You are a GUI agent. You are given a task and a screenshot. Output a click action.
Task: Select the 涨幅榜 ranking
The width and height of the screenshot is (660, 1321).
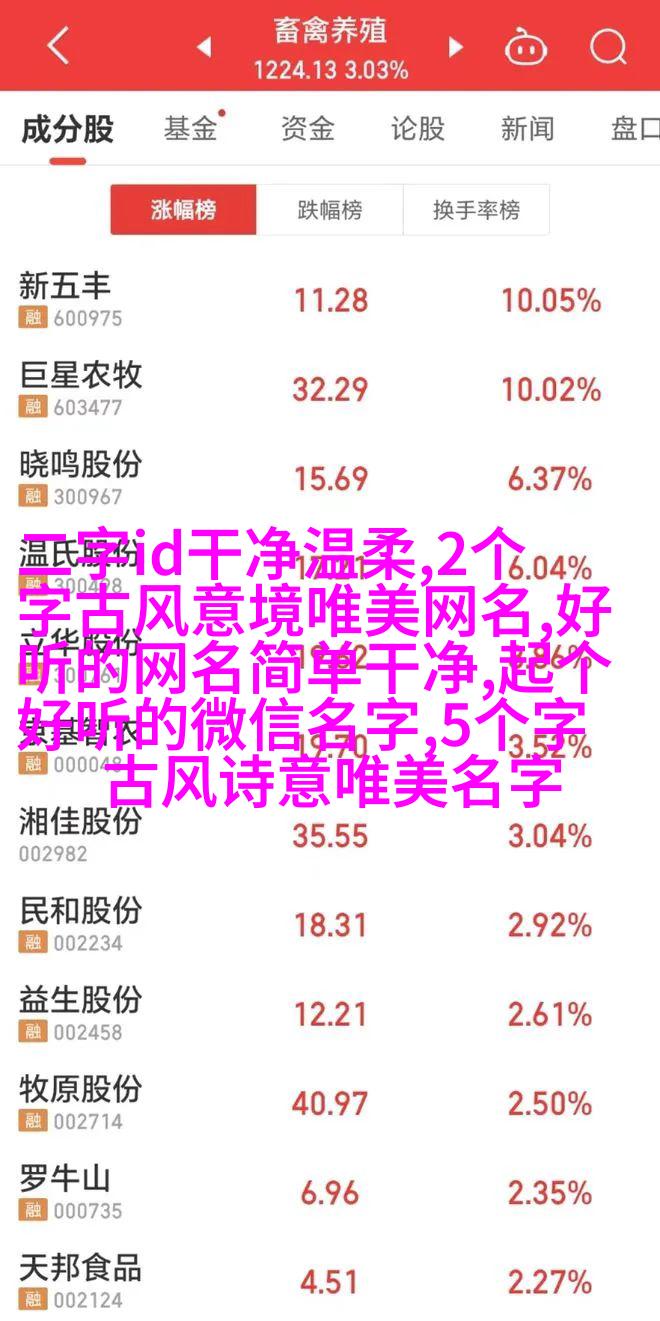tap(184, 211)
